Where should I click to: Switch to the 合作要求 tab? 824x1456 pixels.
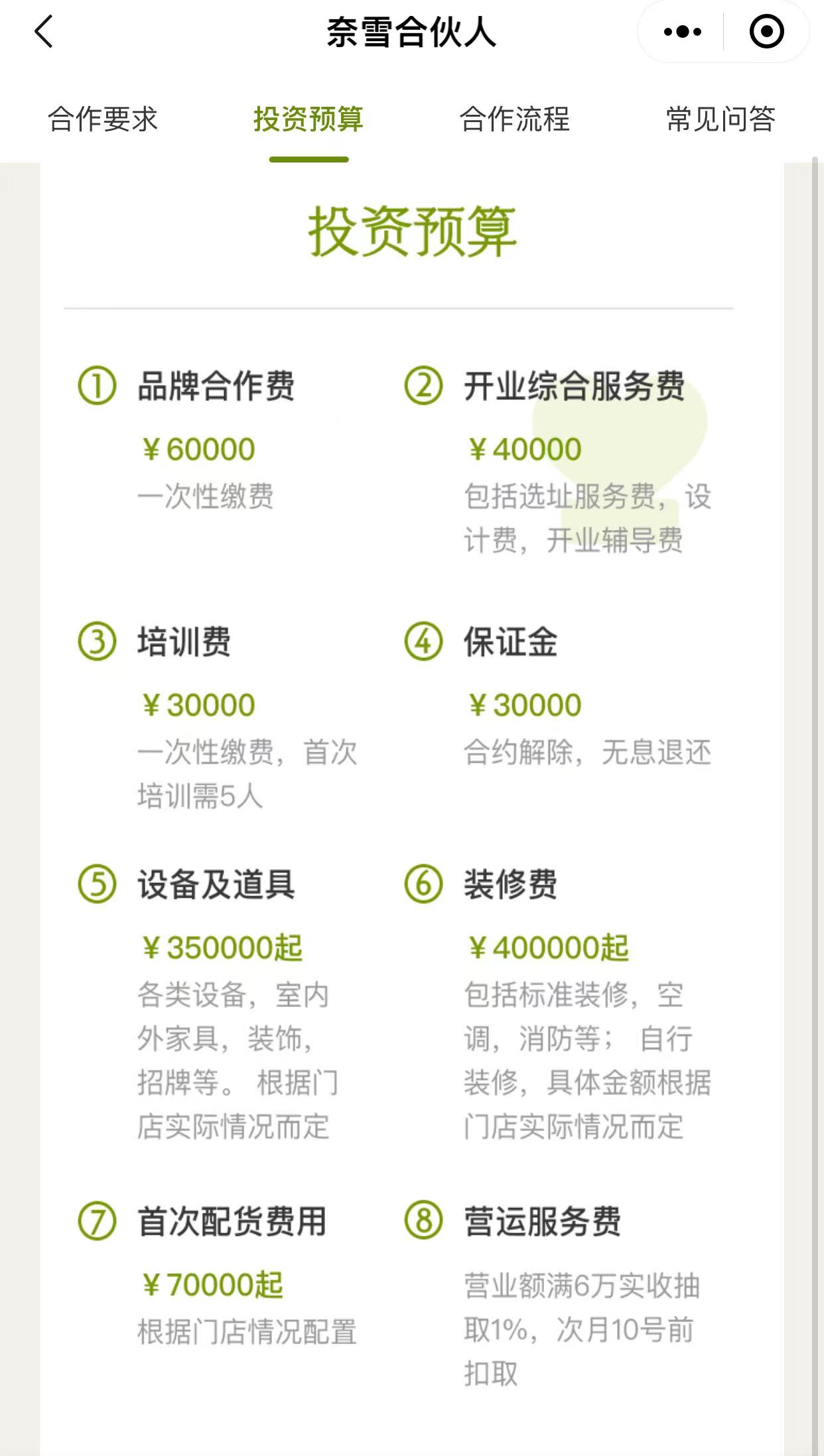pyautogui.click(x=103, y=119)
